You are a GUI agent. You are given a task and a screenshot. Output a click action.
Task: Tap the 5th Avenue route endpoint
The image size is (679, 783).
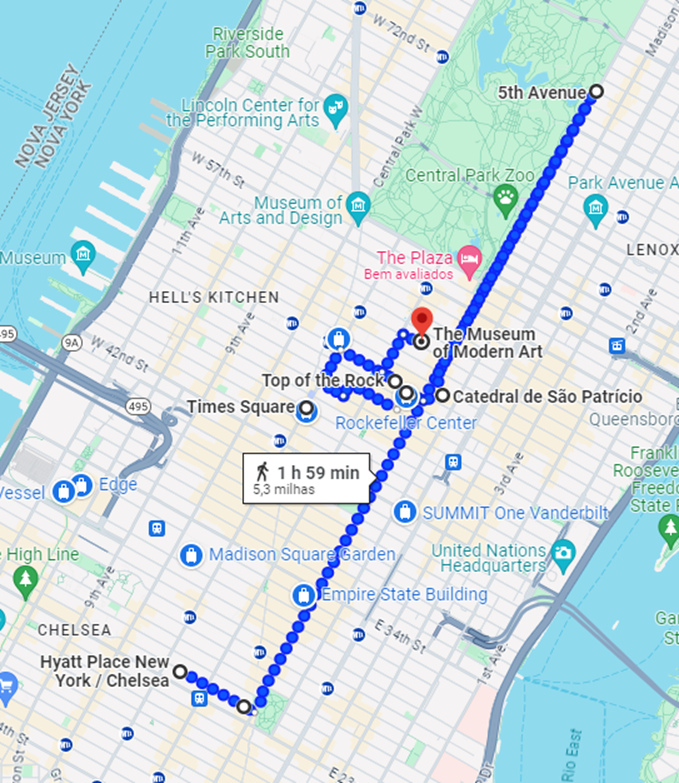point(596,92)
